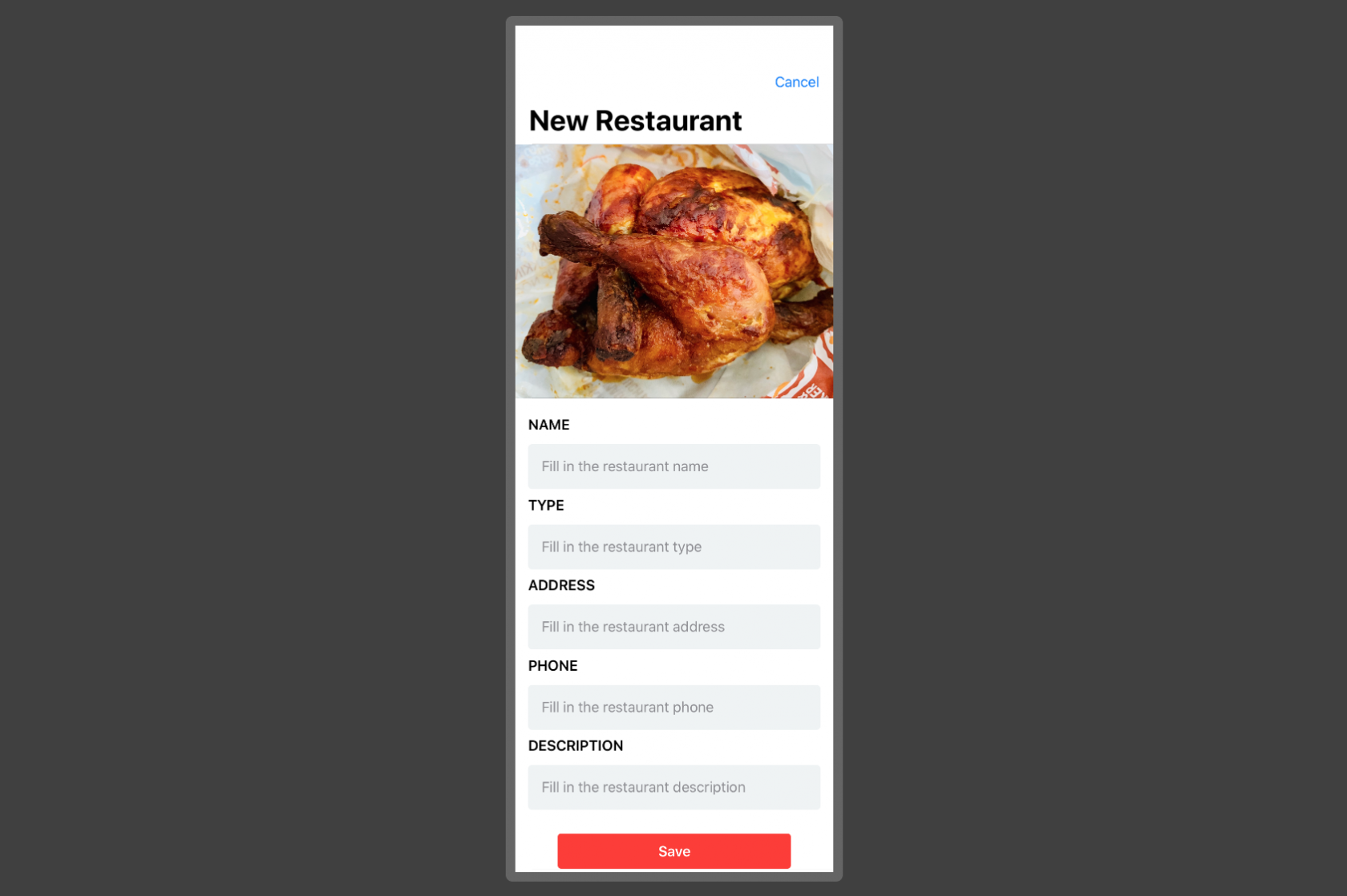
Task: Tap the roast chicken photo to change it
Action: tap(673, 271)
